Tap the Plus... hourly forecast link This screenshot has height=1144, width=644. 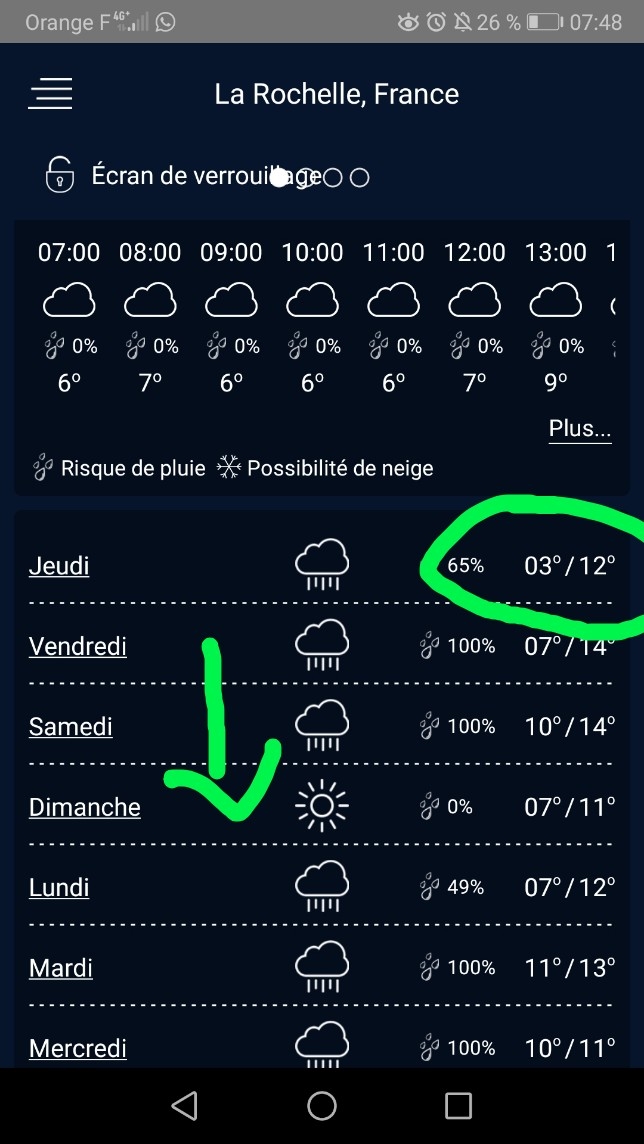580,430
